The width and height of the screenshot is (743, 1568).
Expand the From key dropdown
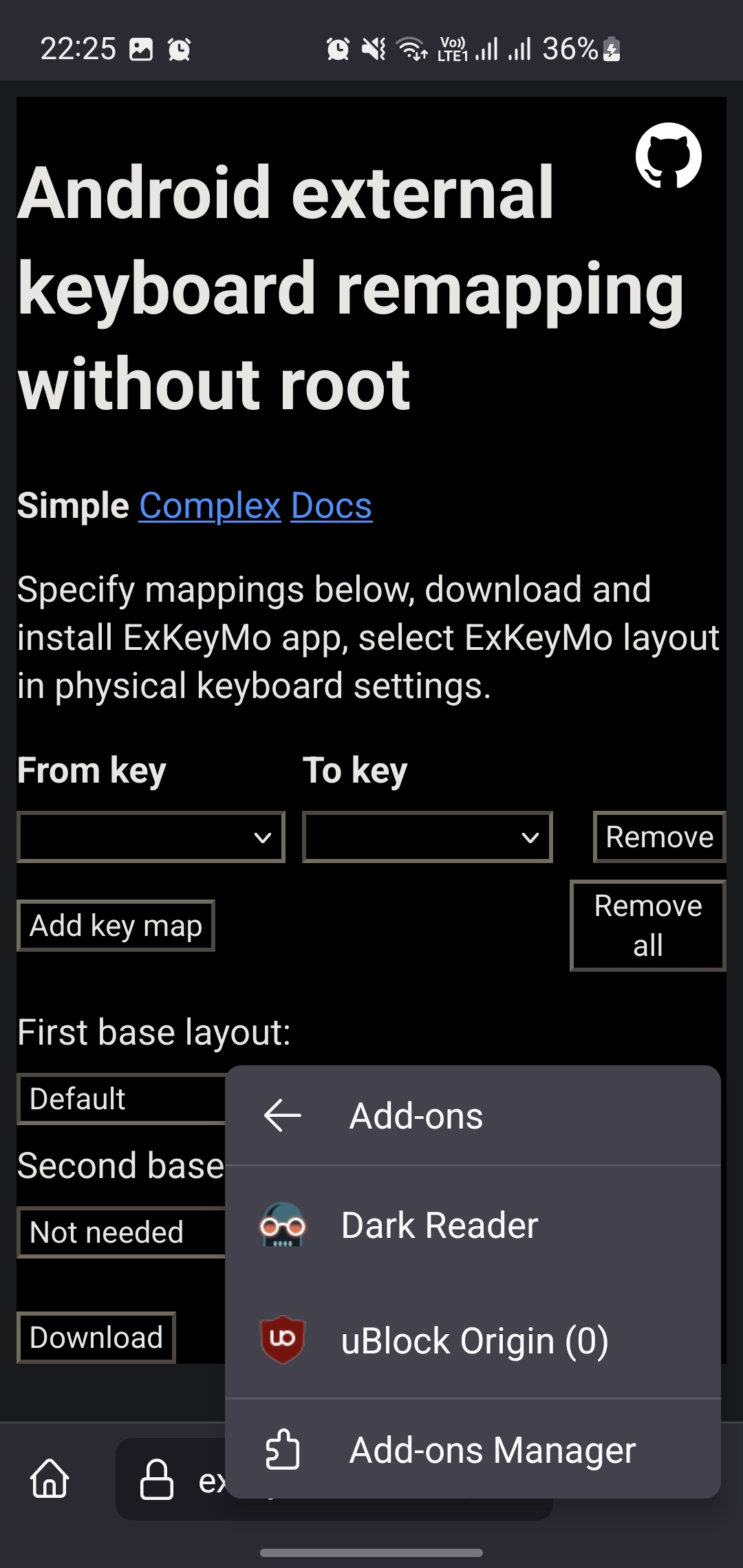[151, 837]
